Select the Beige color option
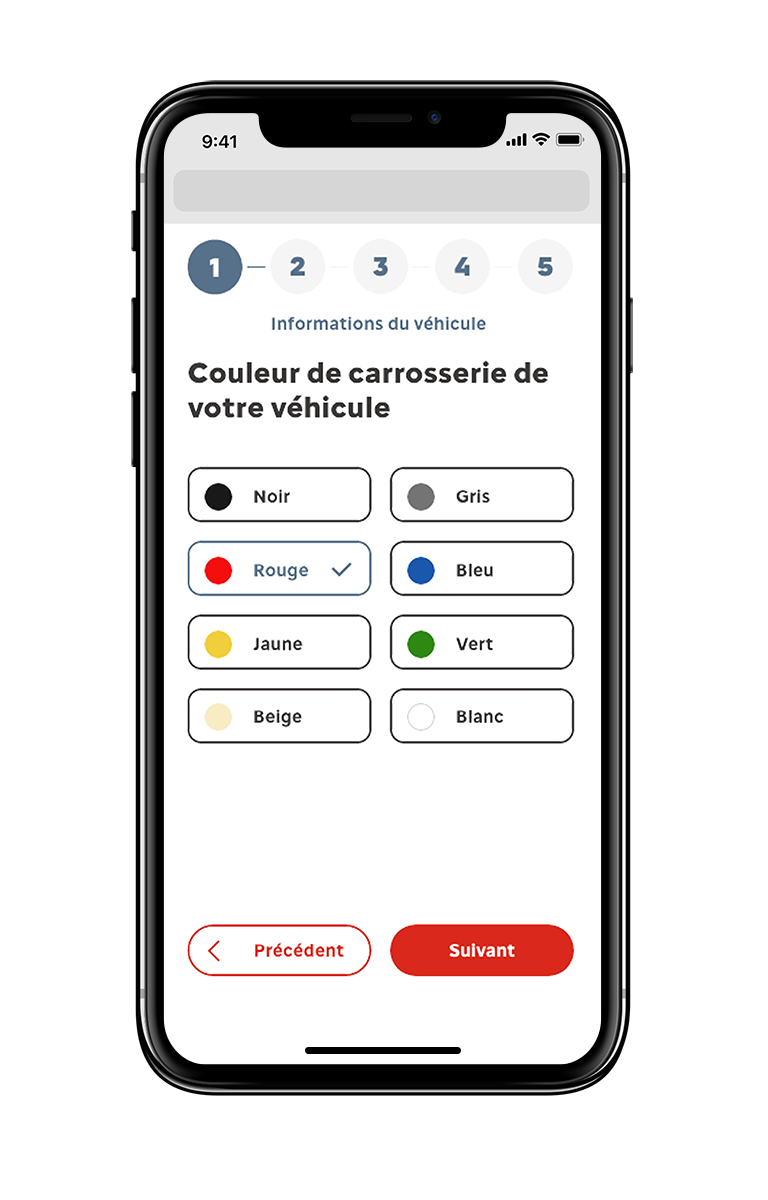The width and height of the screenshot is (768, 1200). [x=279, y=716]
